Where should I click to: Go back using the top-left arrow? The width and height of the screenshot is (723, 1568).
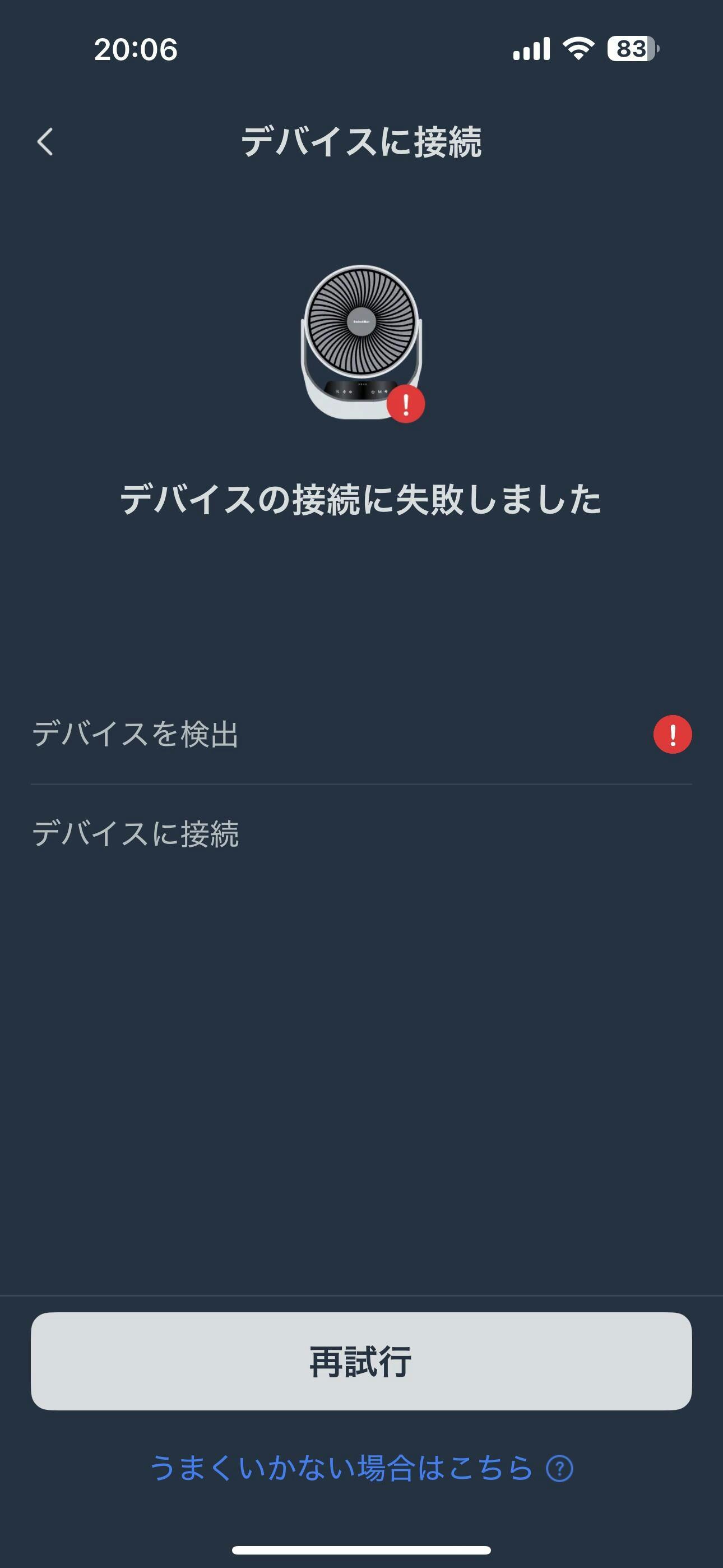(x=45, y=142)
